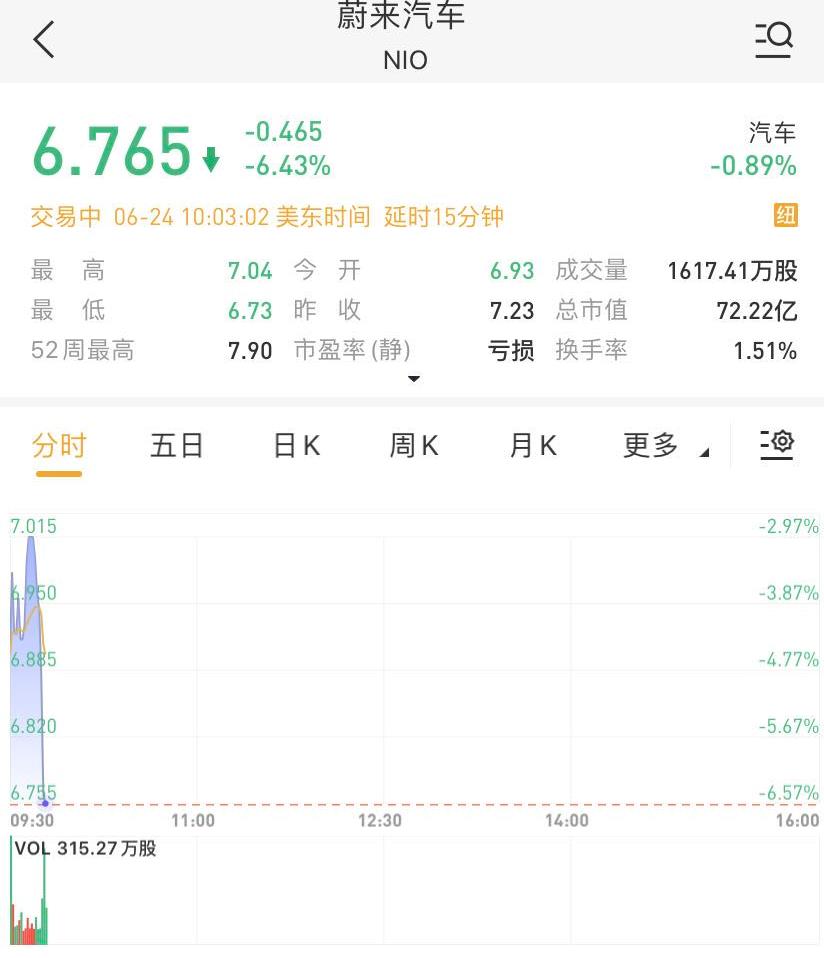Open the 汽车 sector -0.89% link
The width and height of the screenshot is (824, 958).
tap(755, 149)
